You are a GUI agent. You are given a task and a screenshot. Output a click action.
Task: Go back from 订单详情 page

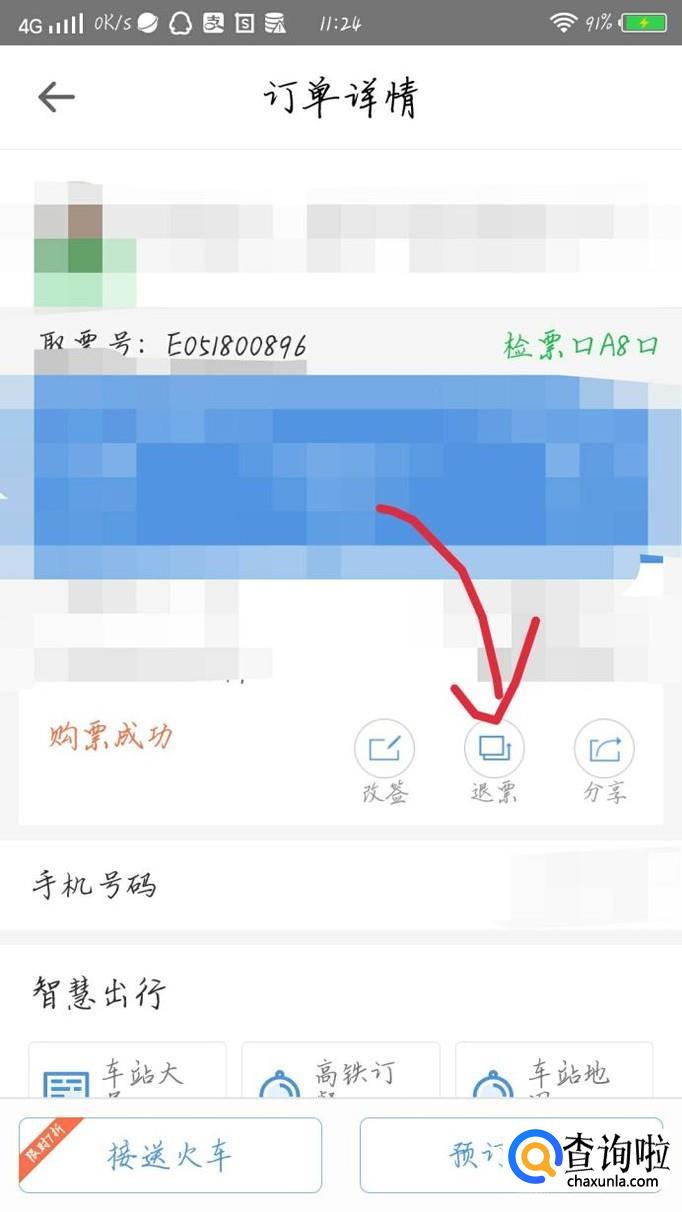coord(56,97)
